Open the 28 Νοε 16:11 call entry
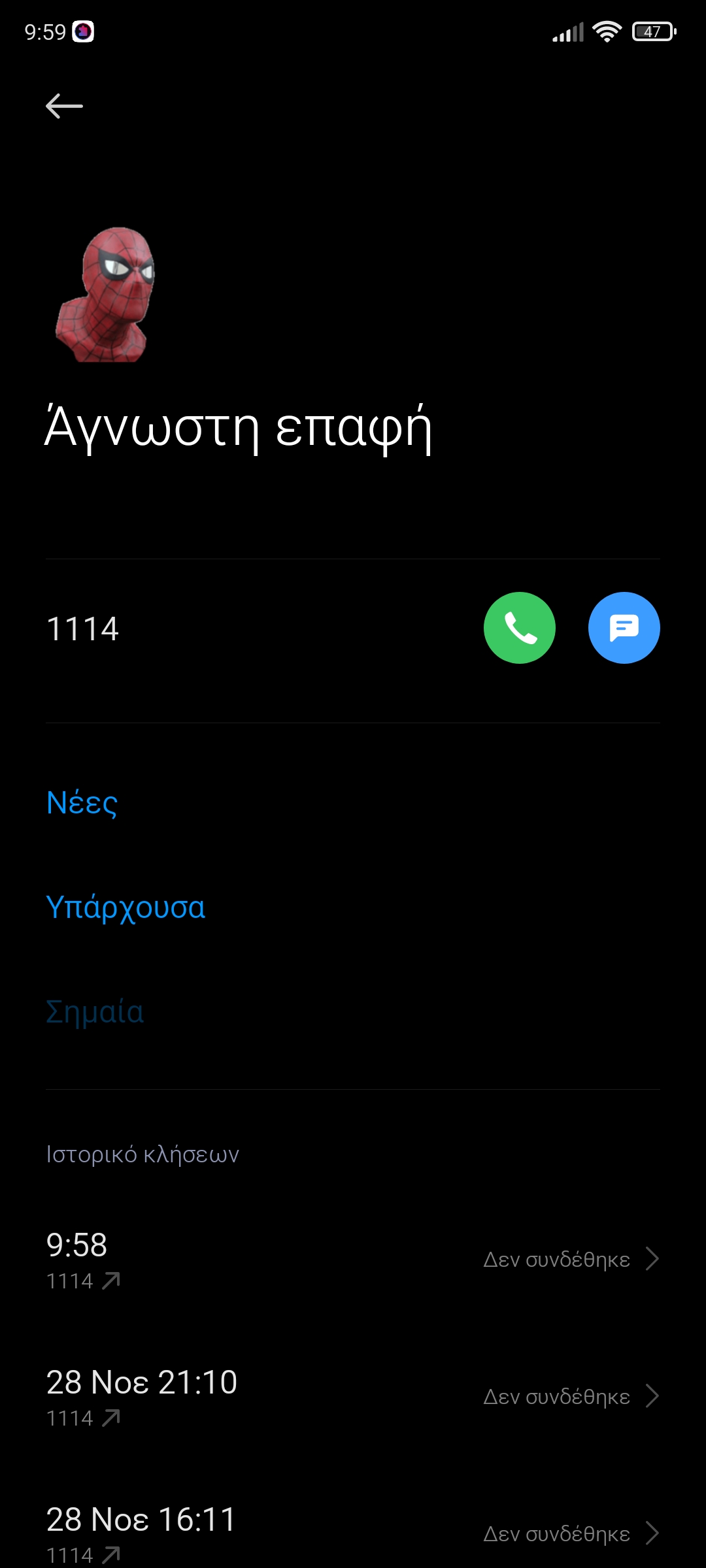 coord(353,1532)
